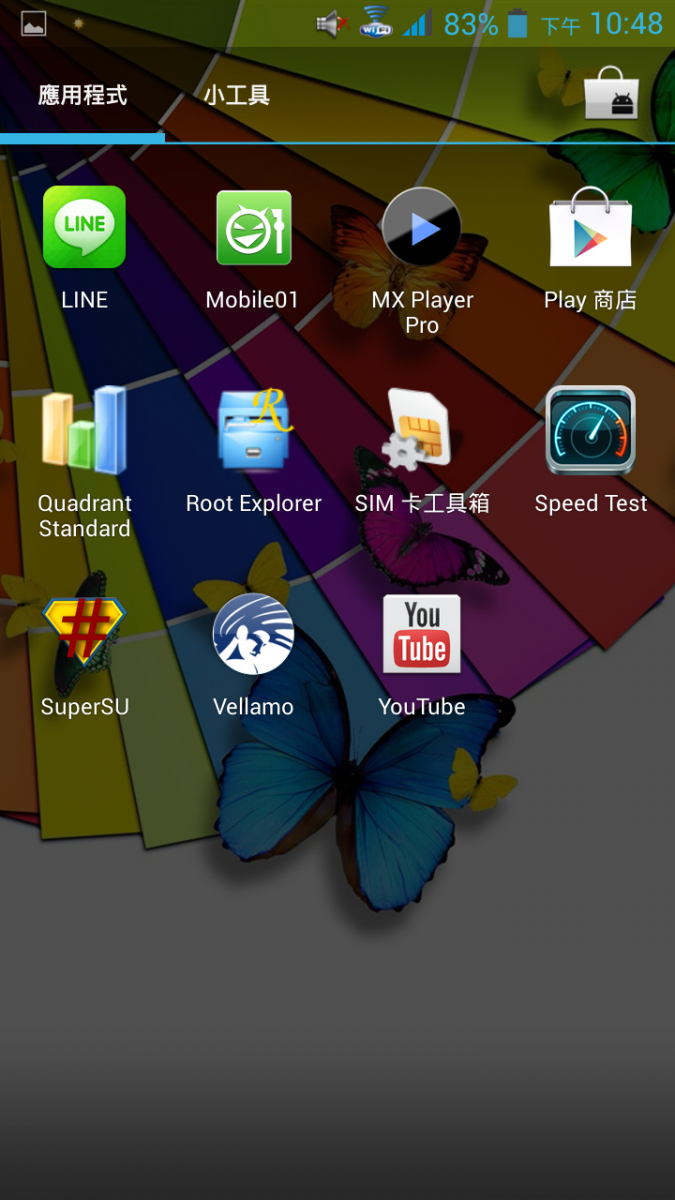This screenshot has width=675, height=1200.
Task: Open the Play Store shortcut bag icon
Action: [x=611, y=94]
